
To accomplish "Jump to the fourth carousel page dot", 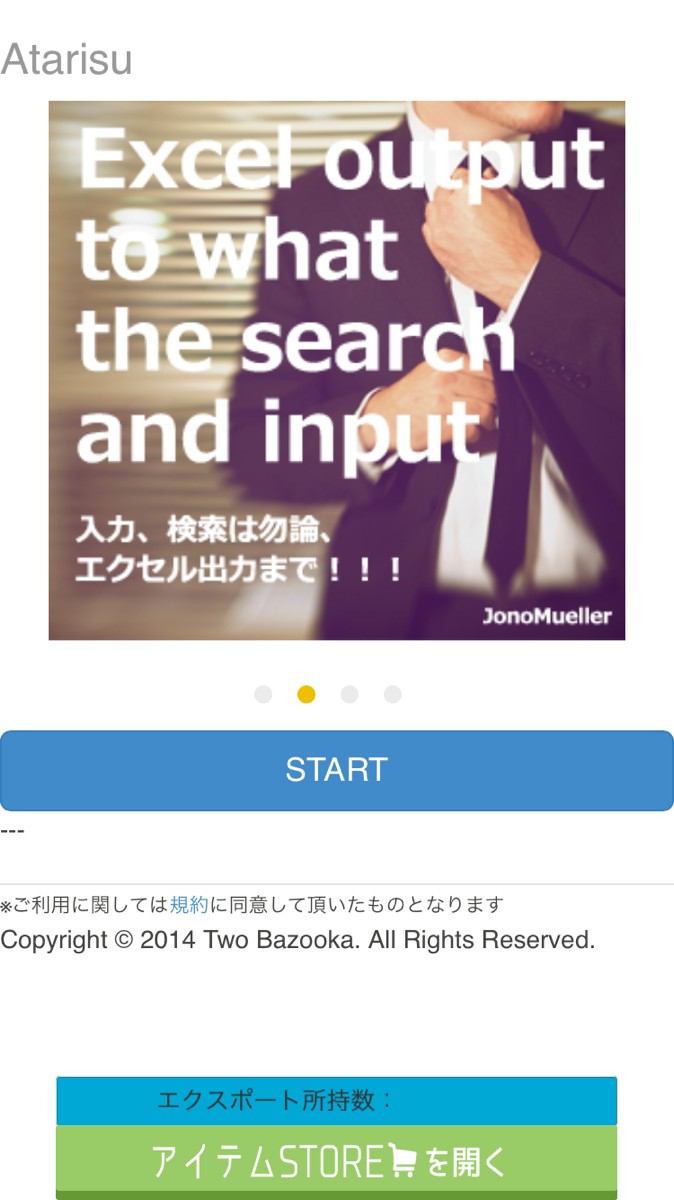I will click(x=392, y=694).
